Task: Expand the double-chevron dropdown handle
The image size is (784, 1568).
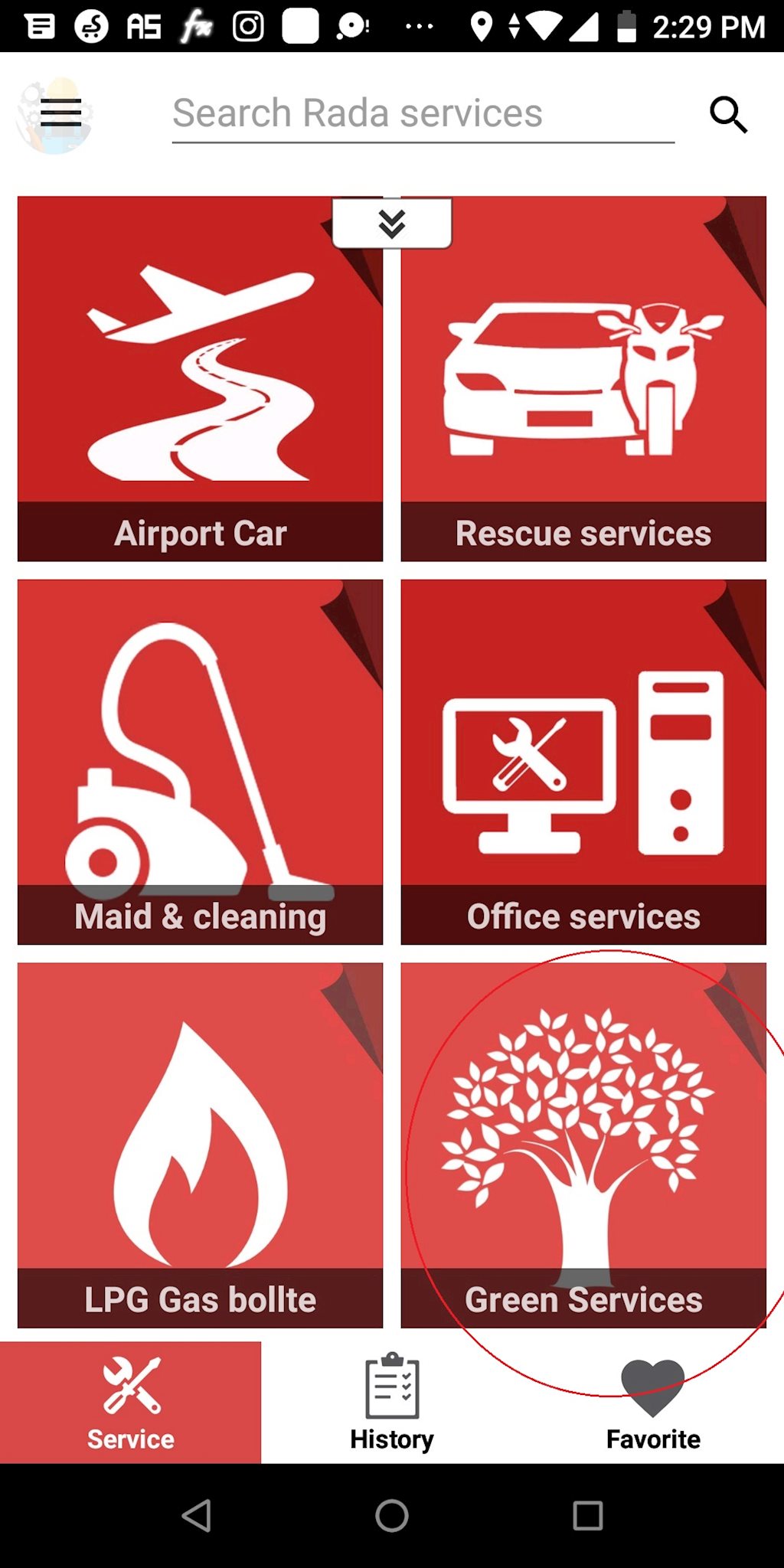Action: point(392,223)
